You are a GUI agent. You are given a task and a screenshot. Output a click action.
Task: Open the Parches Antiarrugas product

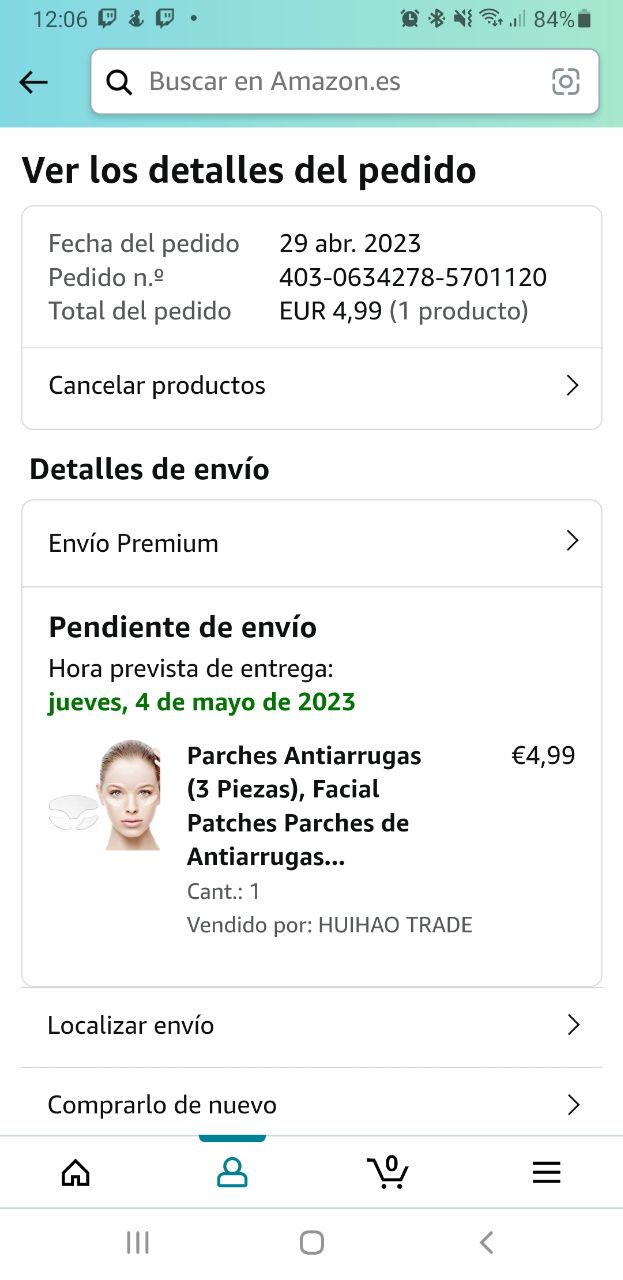point(304,805)
